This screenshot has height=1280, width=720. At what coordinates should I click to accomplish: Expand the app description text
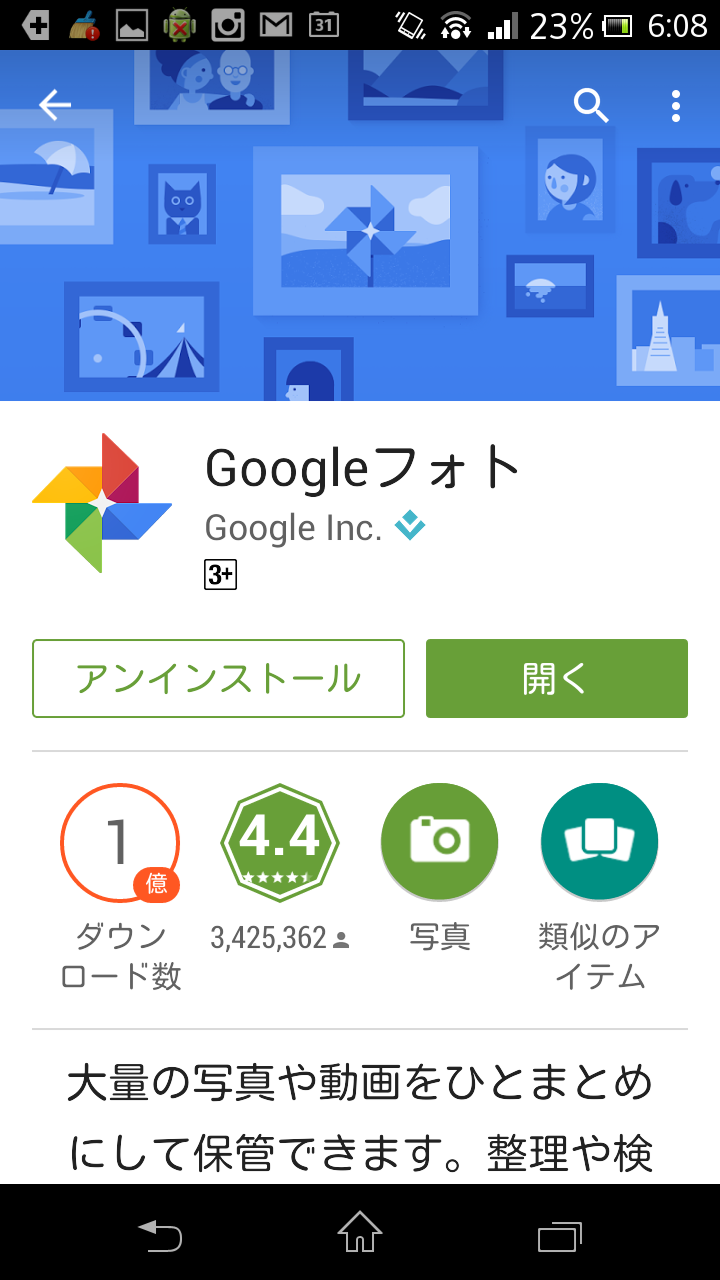pos(360,1118)
